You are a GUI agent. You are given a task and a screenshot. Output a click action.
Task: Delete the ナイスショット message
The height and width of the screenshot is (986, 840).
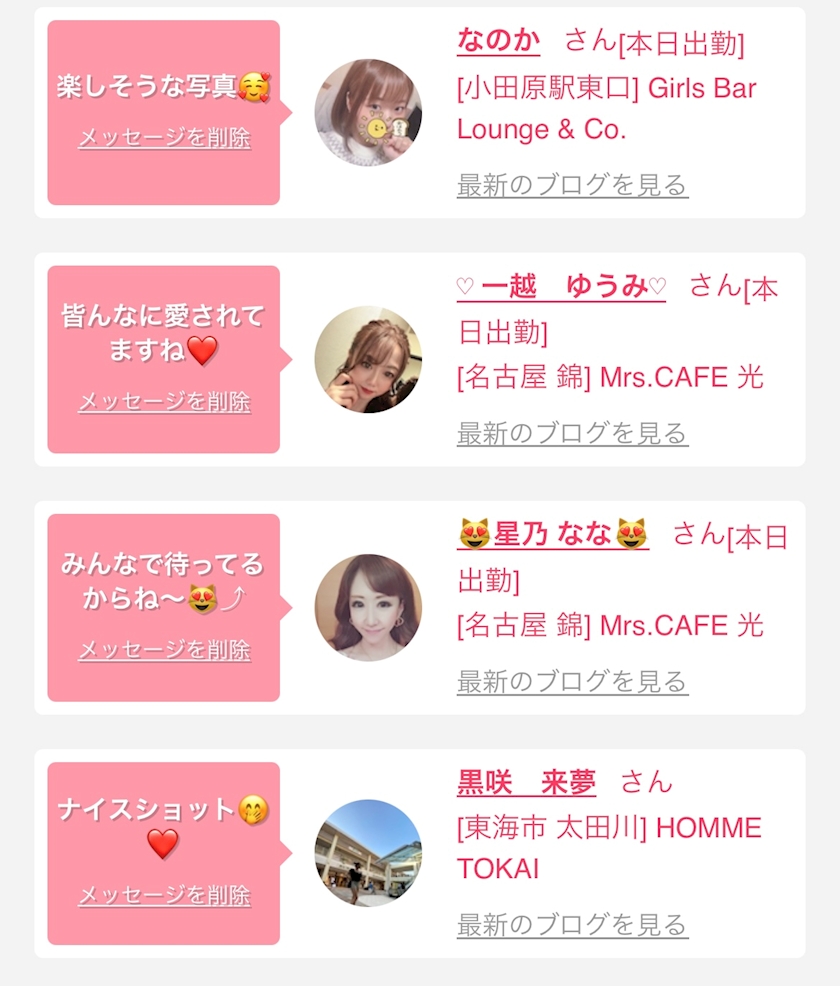[164, 895]
